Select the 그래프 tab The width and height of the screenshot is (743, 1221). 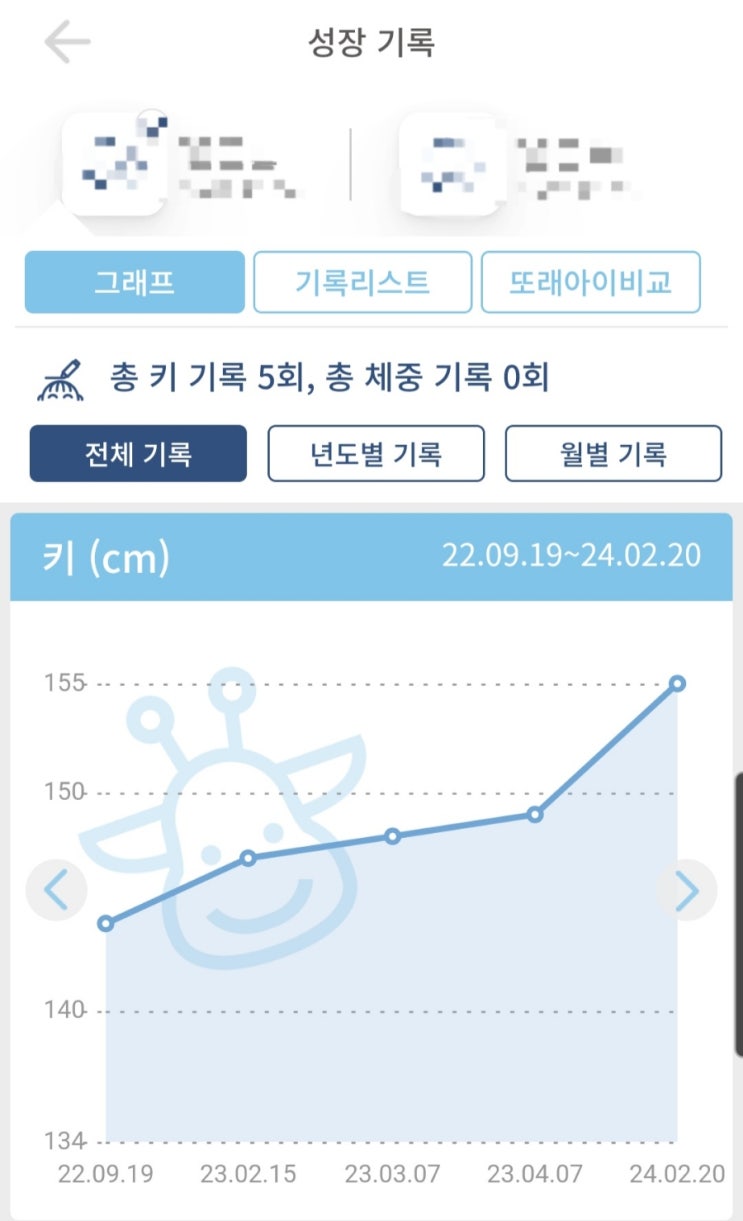click(x=135, y=282)
